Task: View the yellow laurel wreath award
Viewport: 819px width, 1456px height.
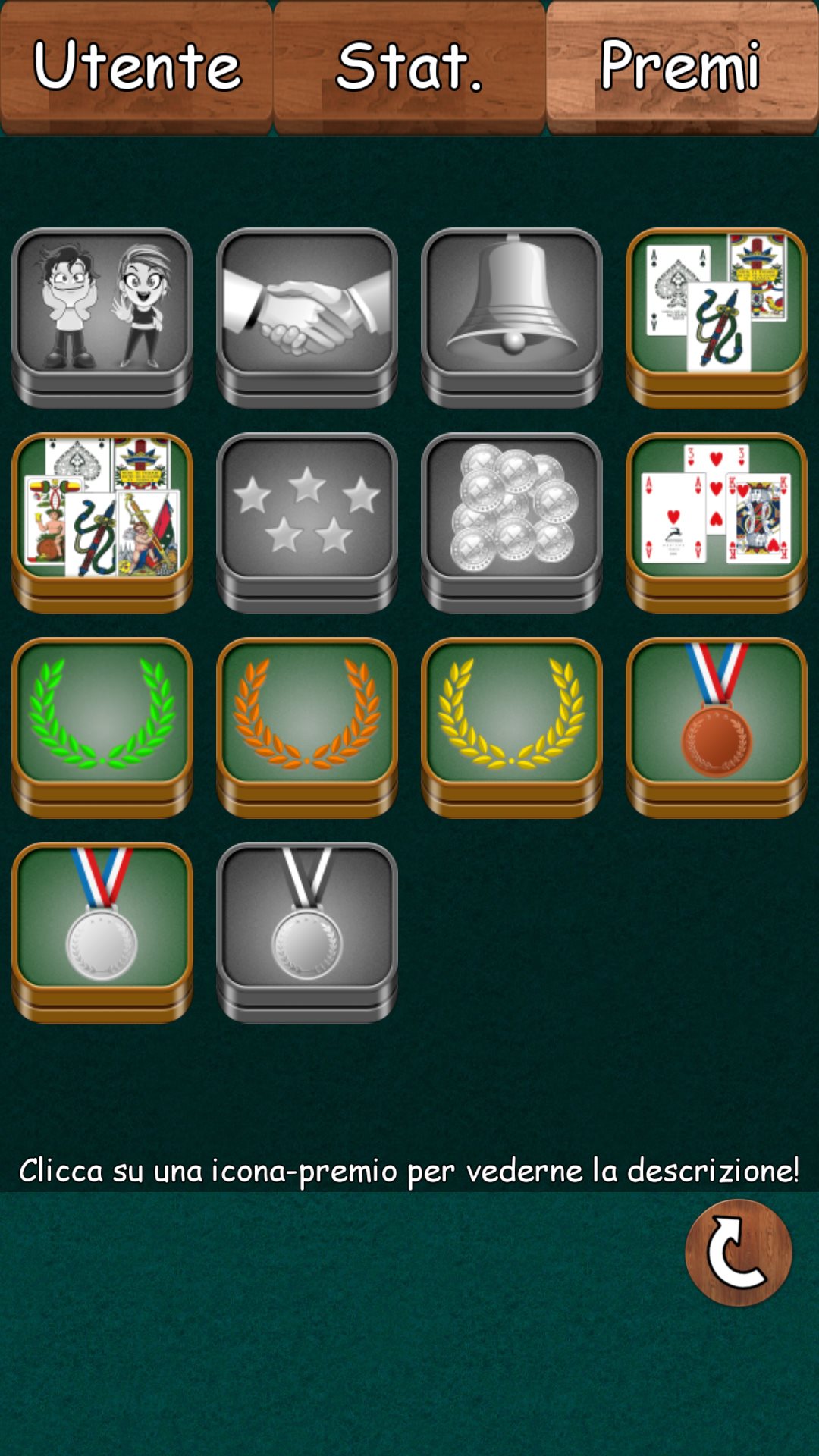Action: point(512,727)
